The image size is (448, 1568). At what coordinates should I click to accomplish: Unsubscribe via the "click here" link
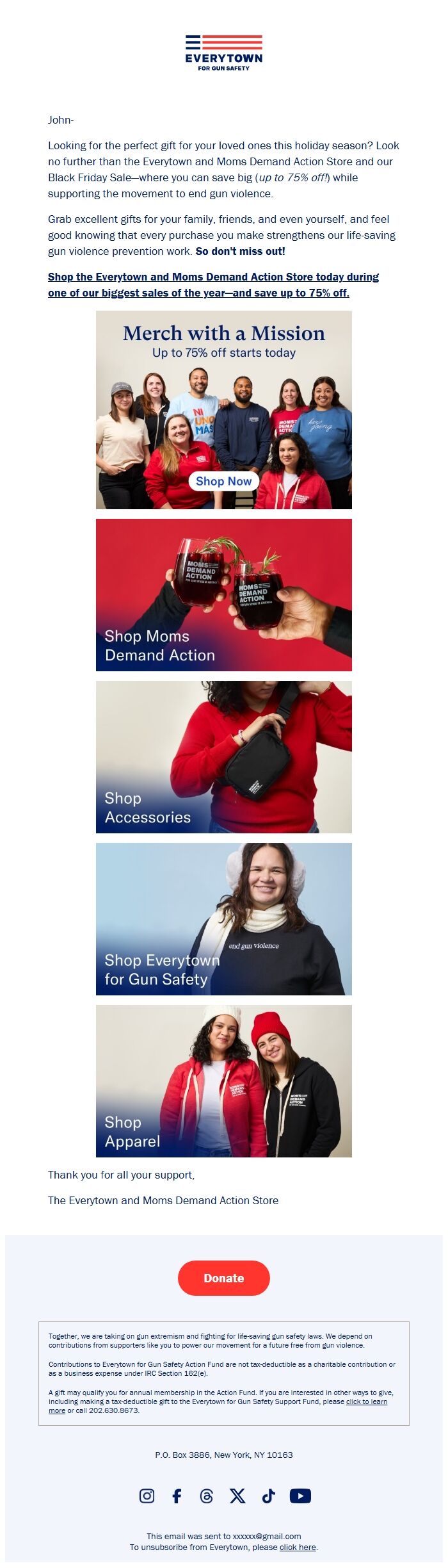(298, 1547)
